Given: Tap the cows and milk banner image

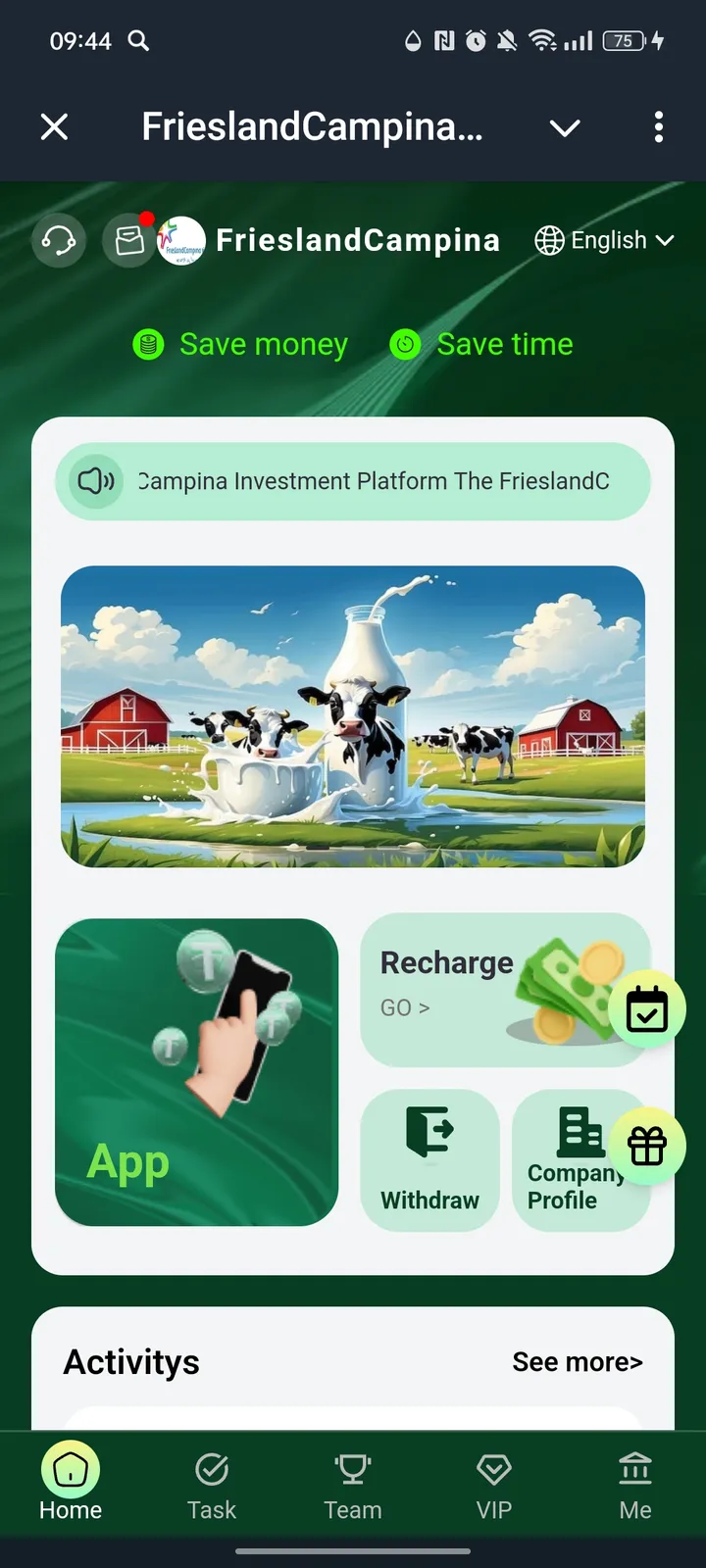Looking at the screenshot, I should (x=352, y=716).
